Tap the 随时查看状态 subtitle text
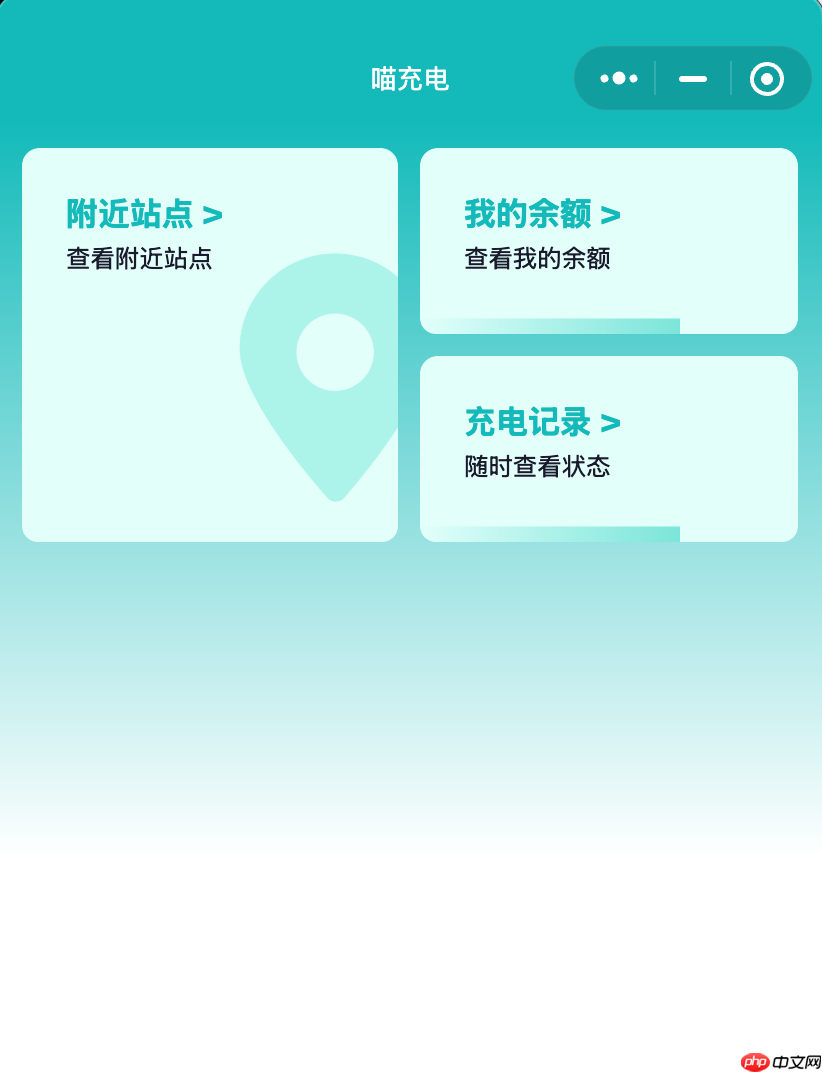The image size is (822, 1072). tap(538, 467)
